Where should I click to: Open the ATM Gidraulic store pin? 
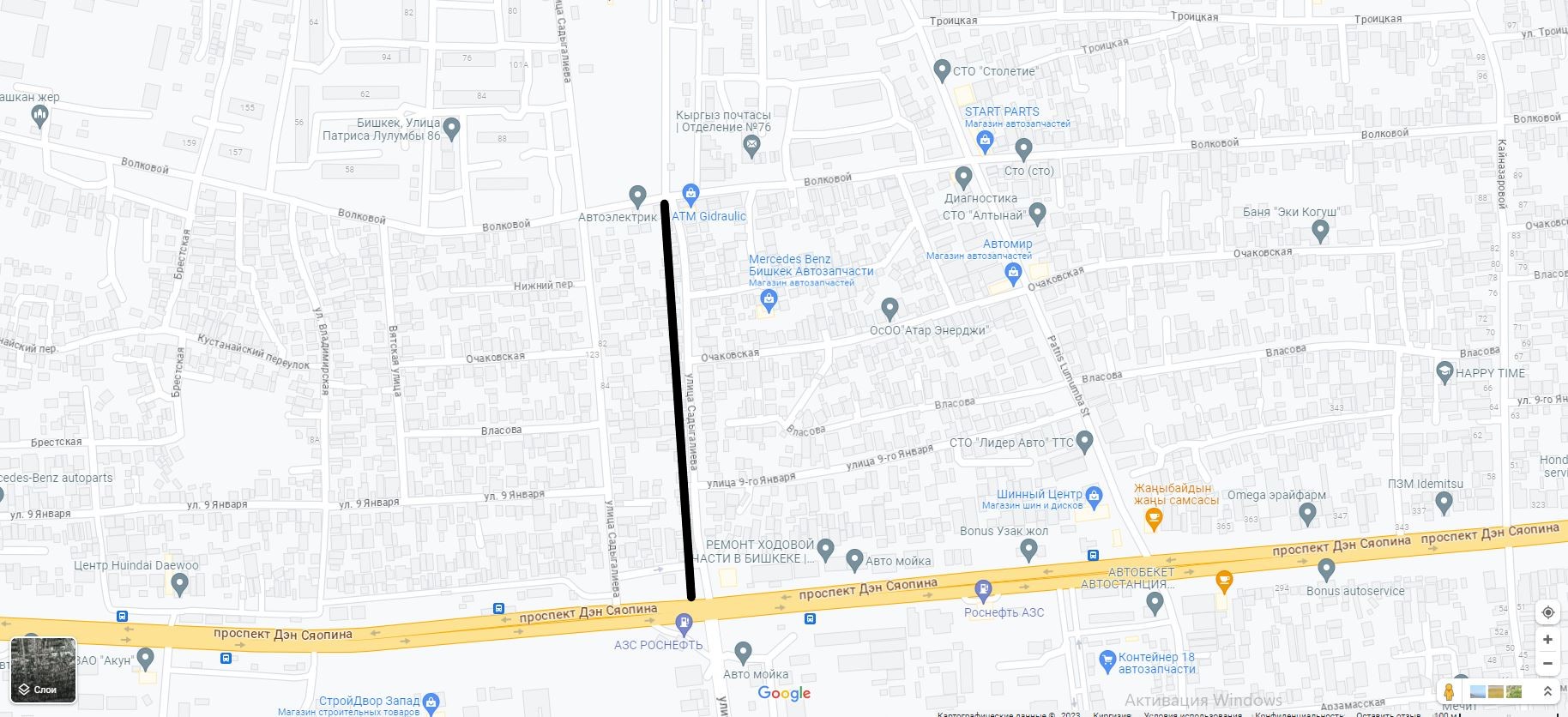pyautogui.click(x=691, y=193)
